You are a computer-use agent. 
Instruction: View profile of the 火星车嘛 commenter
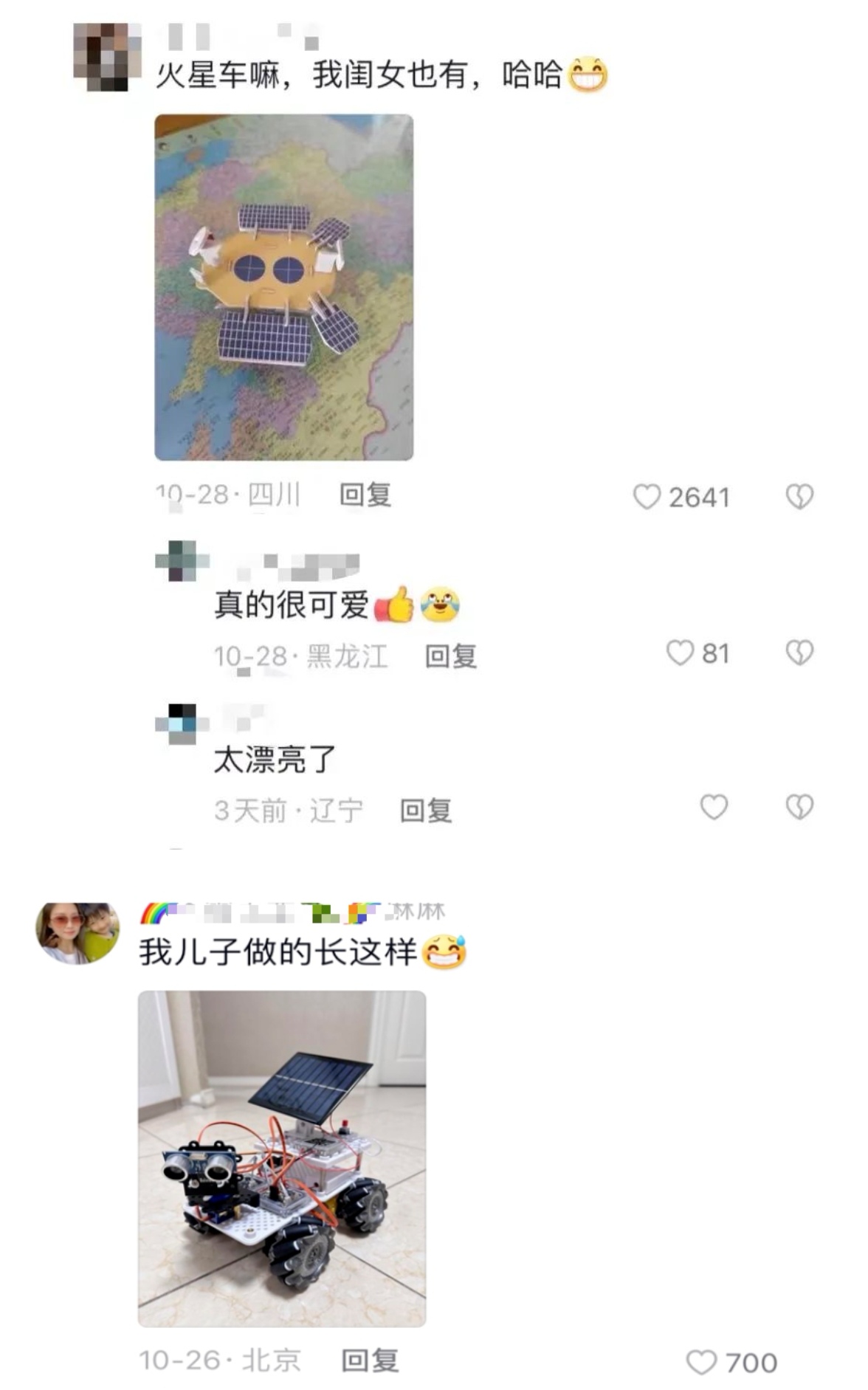[x=108, y=58]
